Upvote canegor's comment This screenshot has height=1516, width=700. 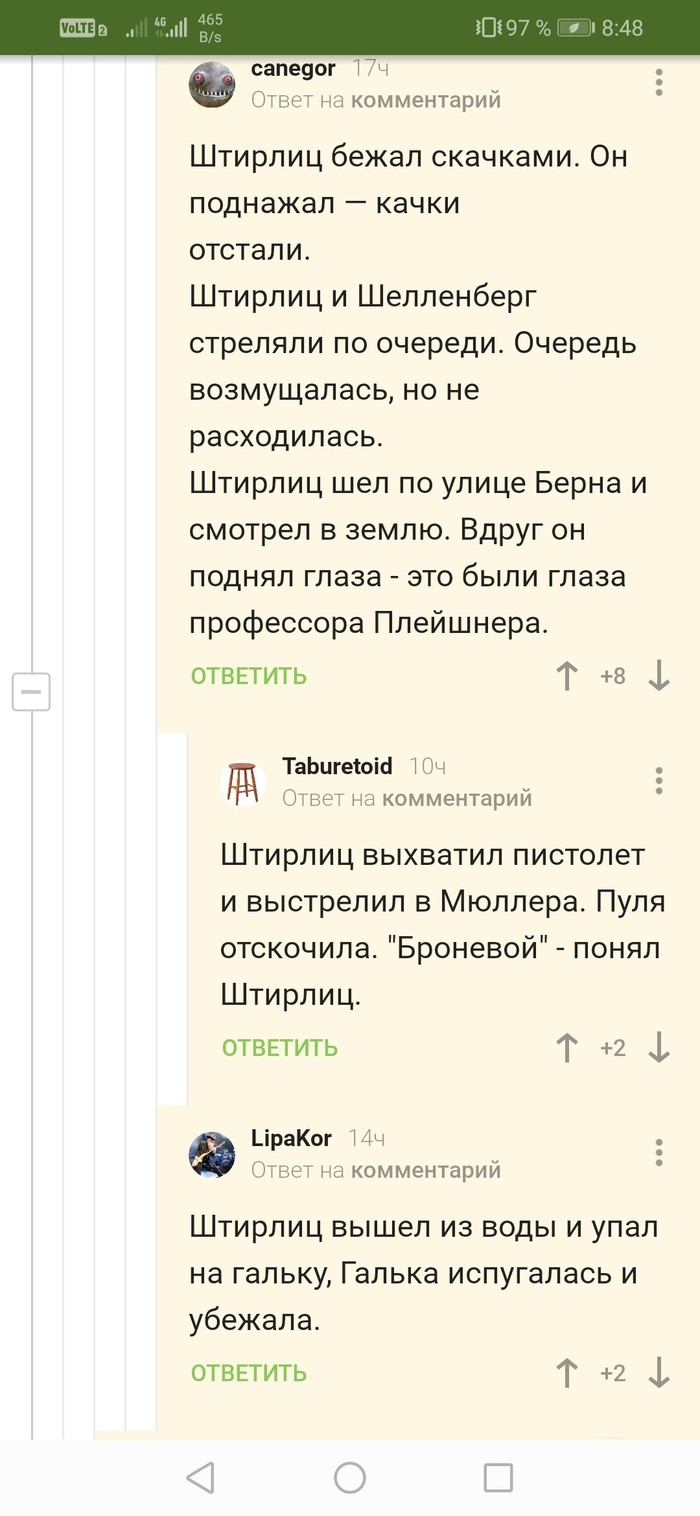coord(567,676)
